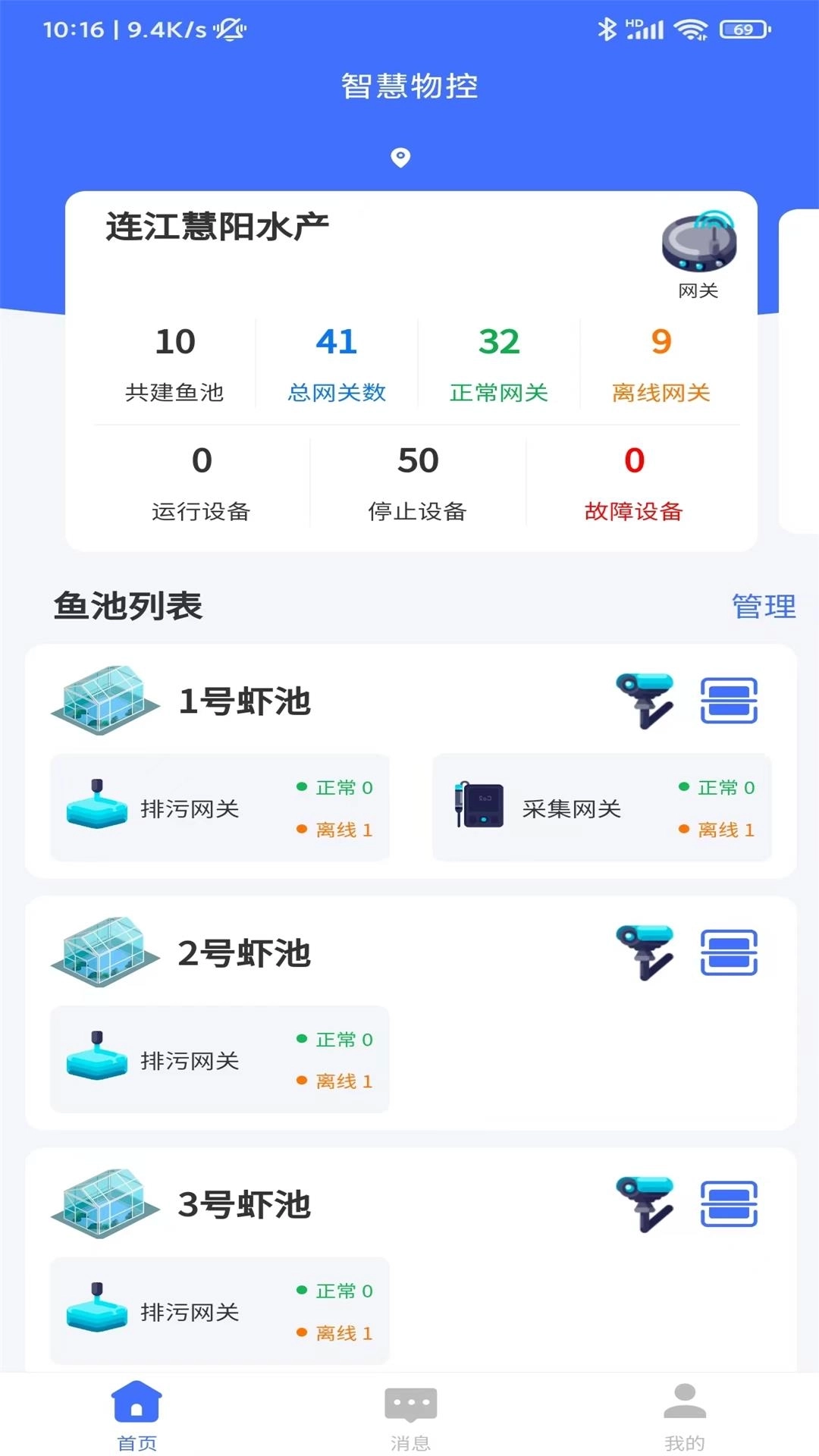Screen dimensions: 819x1456
Task: Click the 离线网关 offline gateways statistic
Action: tap(663, 362)
